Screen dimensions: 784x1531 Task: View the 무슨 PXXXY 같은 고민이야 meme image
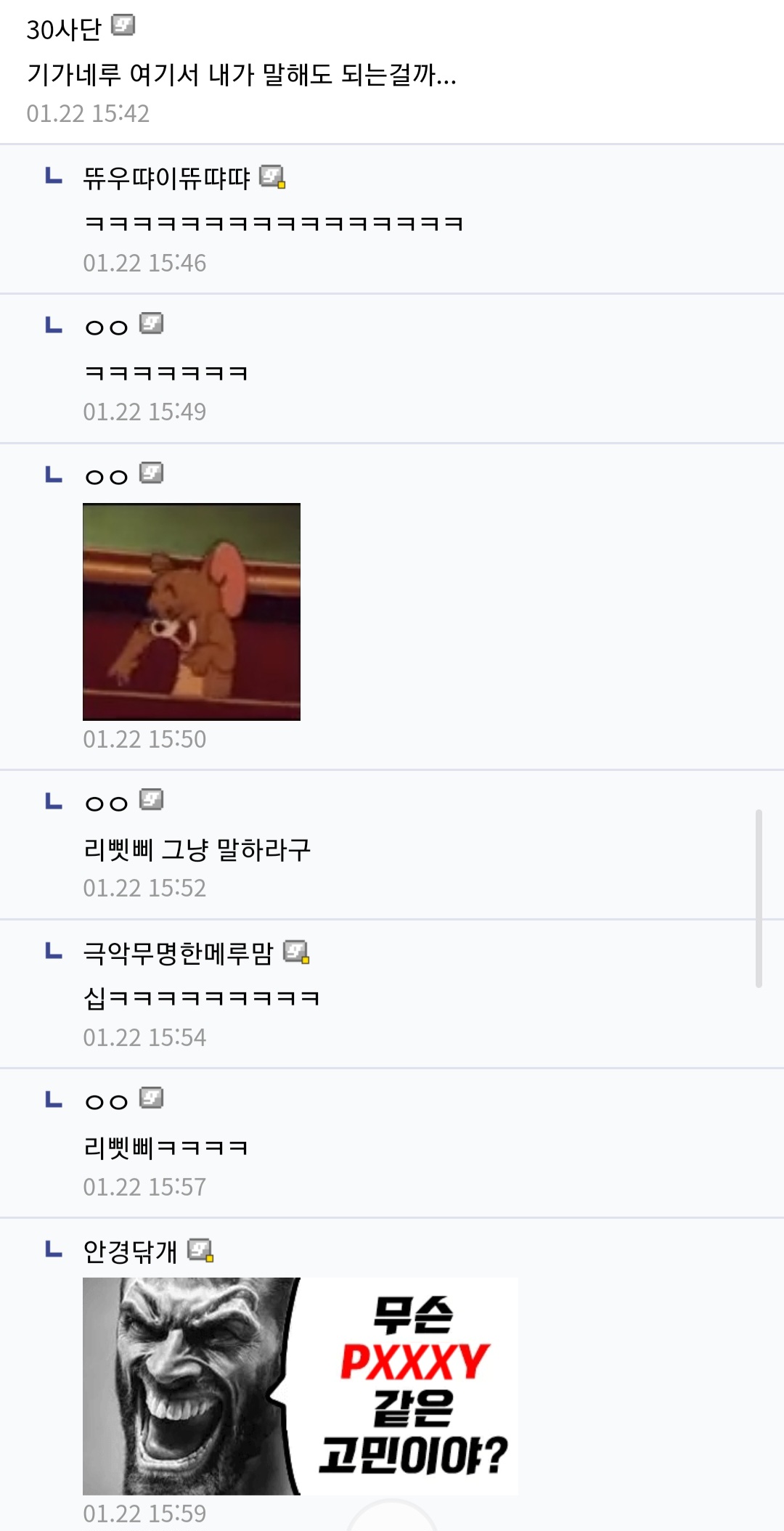coord(301,1386)
